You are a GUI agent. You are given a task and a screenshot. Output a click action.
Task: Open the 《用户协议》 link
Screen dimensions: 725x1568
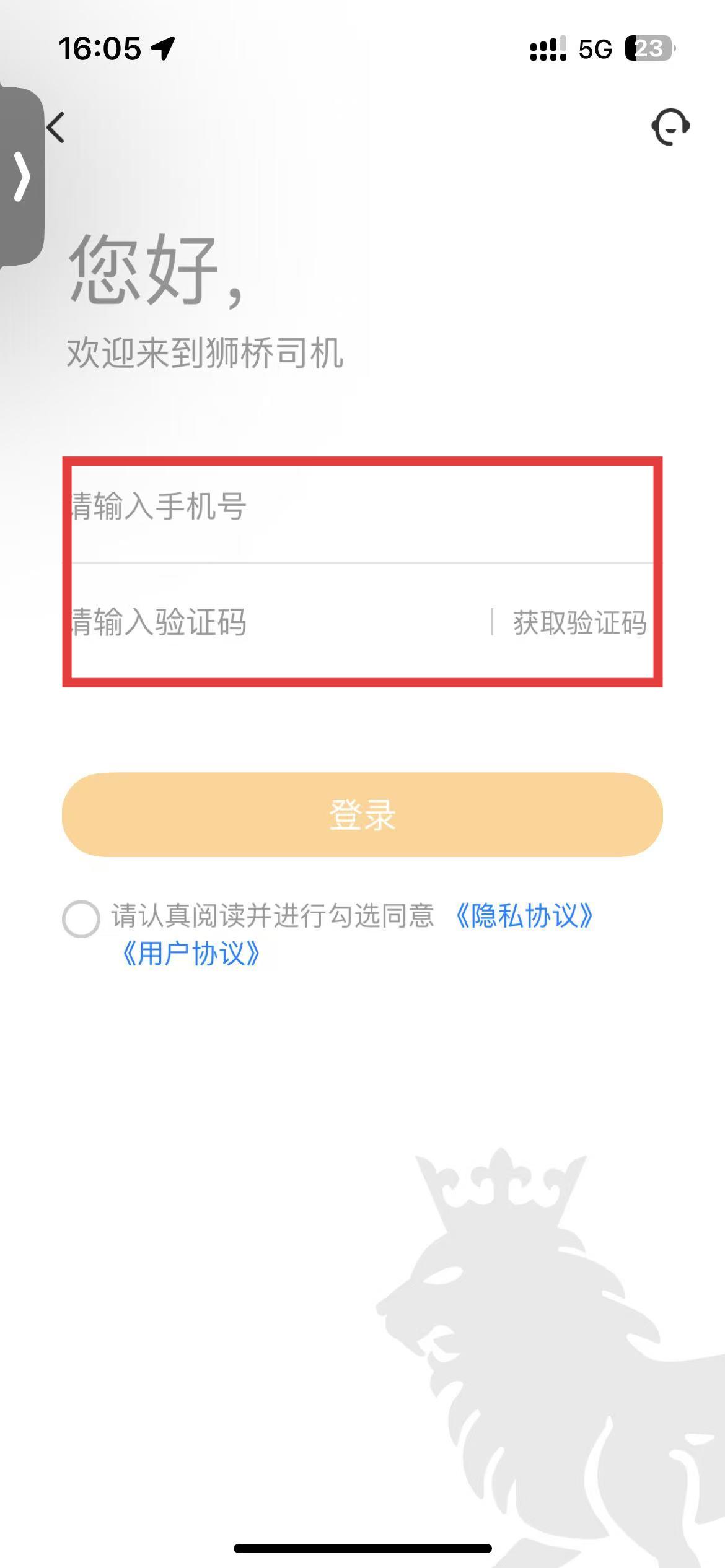click(x=191, y=954)
